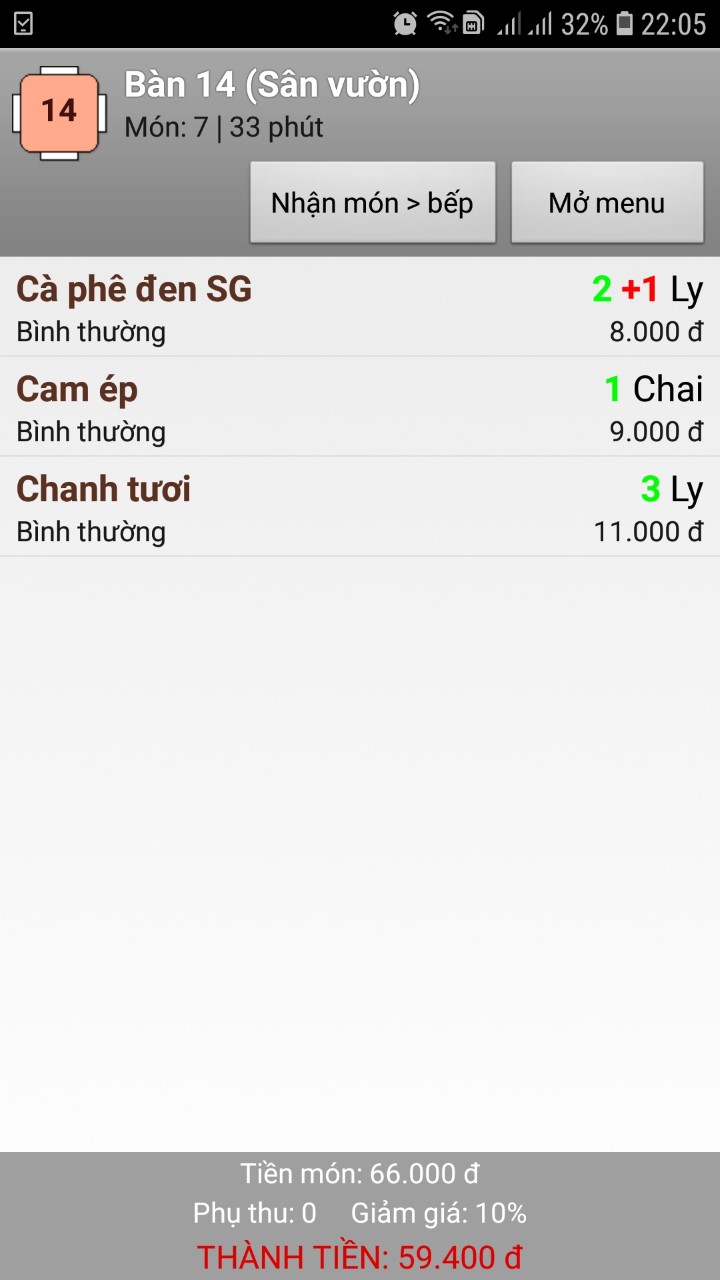Select the Cà phê đen SG order row
This screenshot has width=720, height=1280.
360,307
